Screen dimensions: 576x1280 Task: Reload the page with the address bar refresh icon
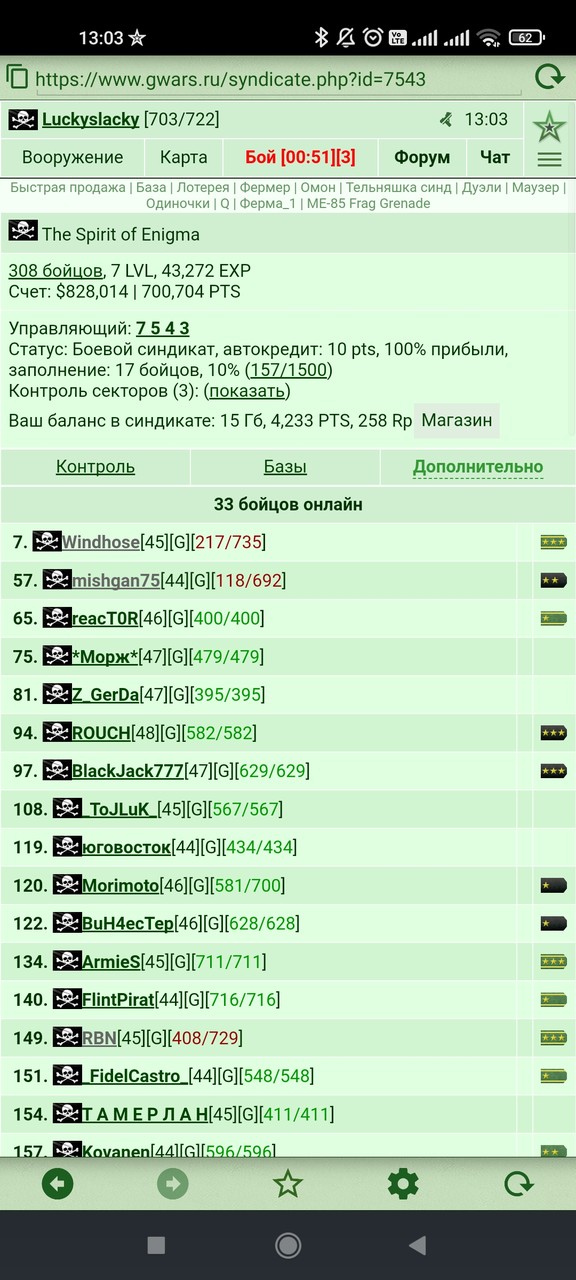click(x=548, y=78)
